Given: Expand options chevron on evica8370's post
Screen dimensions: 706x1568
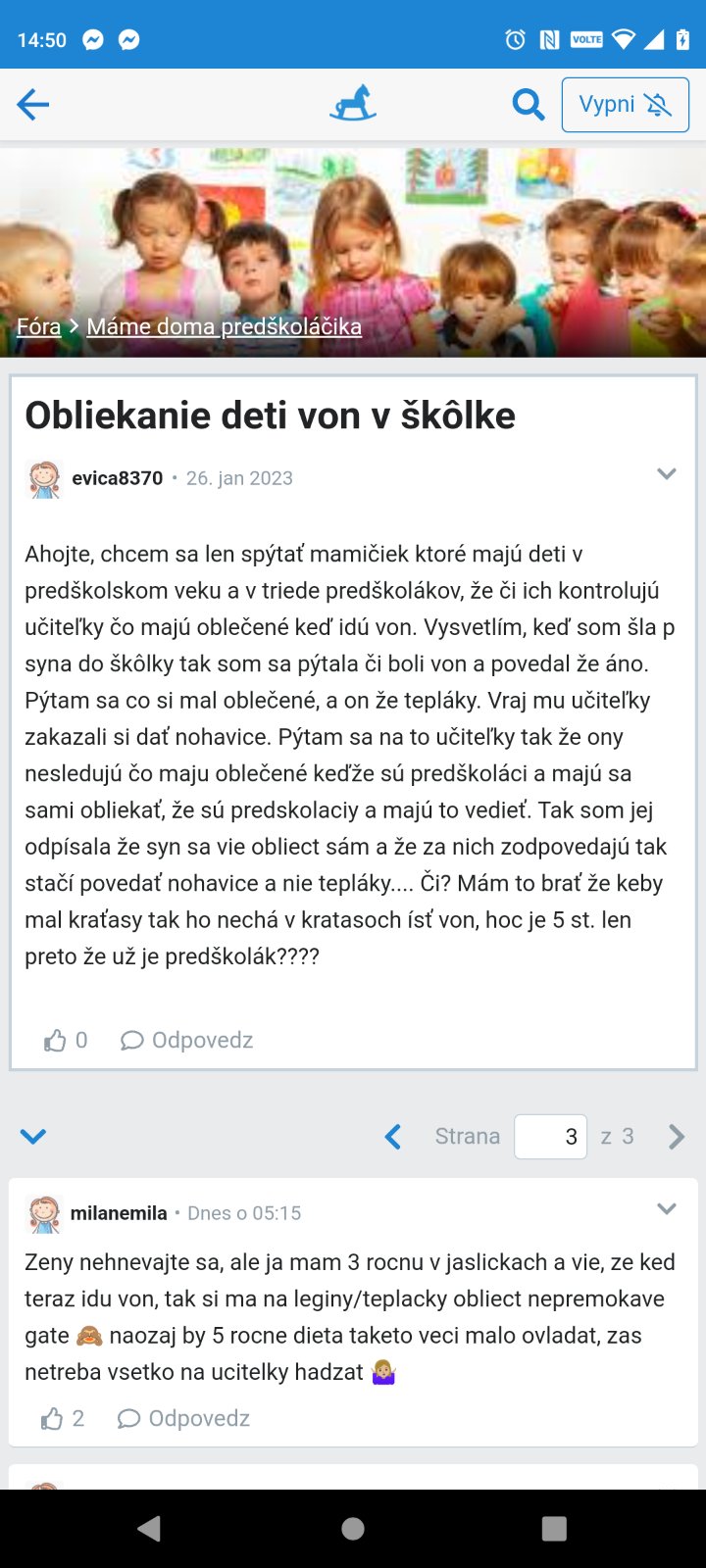Looking at the screenshot, I should coord(667,474).
